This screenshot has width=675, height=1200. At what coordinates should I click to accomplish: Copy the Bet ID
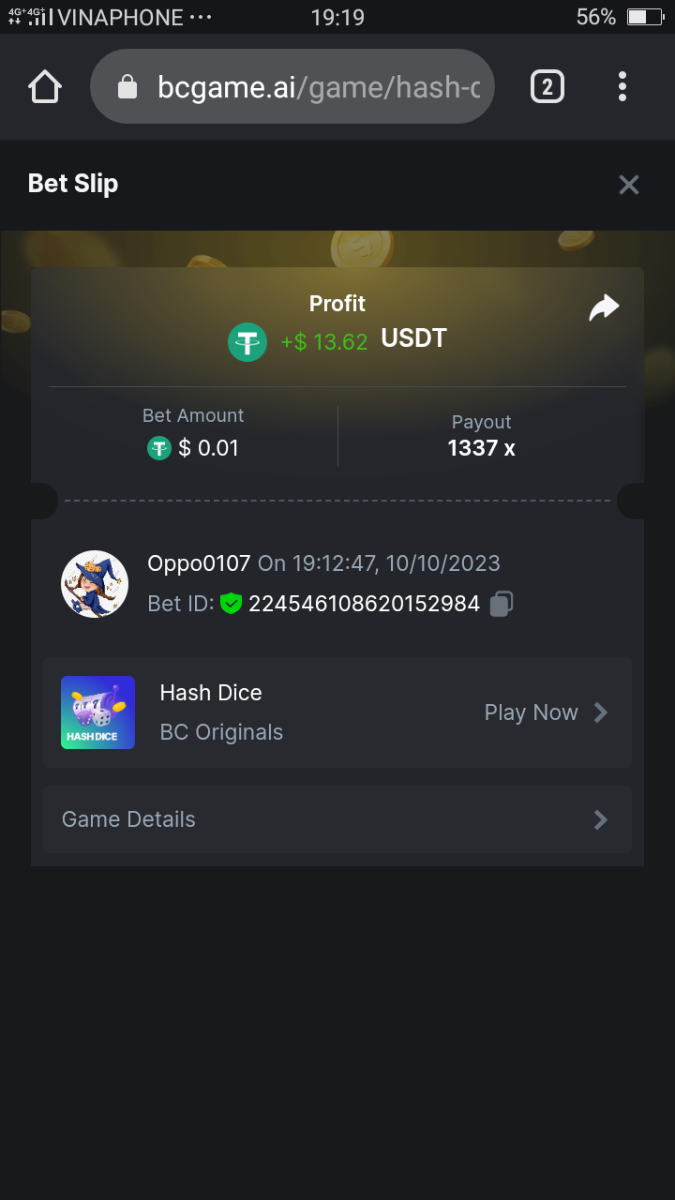pyautogui.click(x=502, y=604)
